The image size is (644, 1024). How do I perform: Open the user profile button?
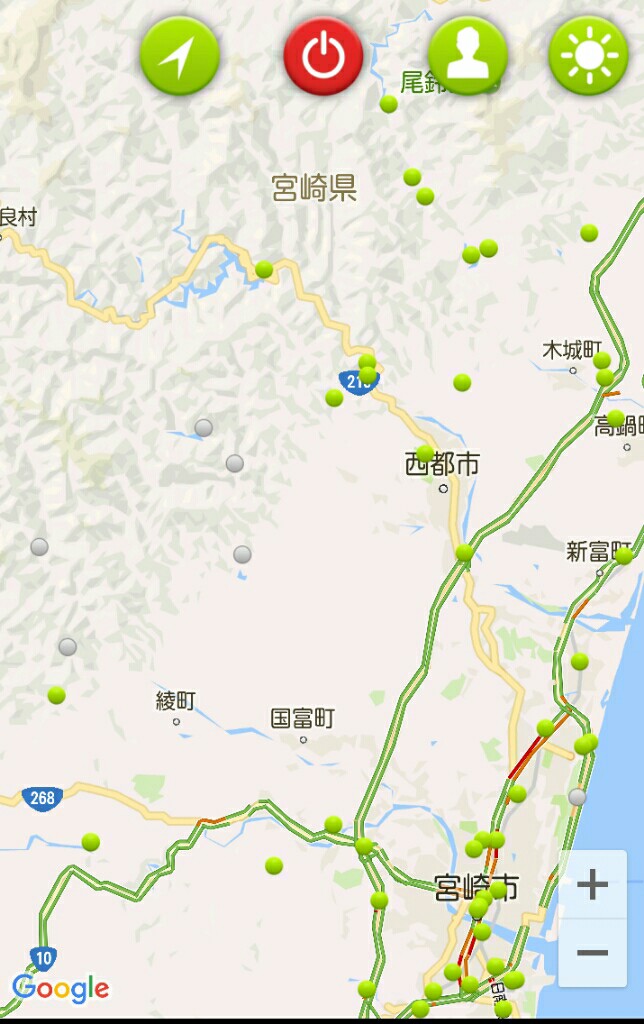pos(467,56)
